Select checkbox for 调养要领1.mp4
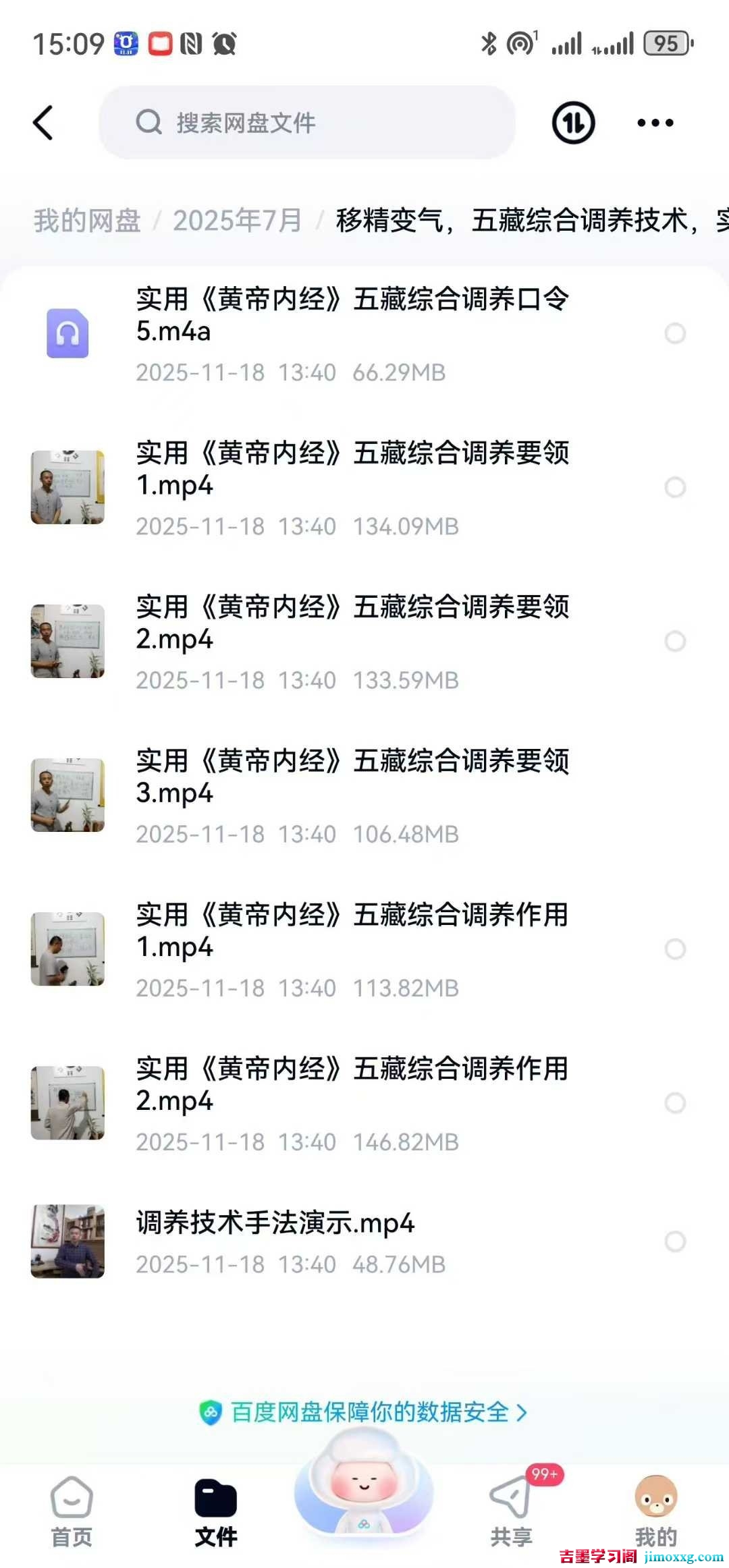729x1568 pixels. [674, 487]
